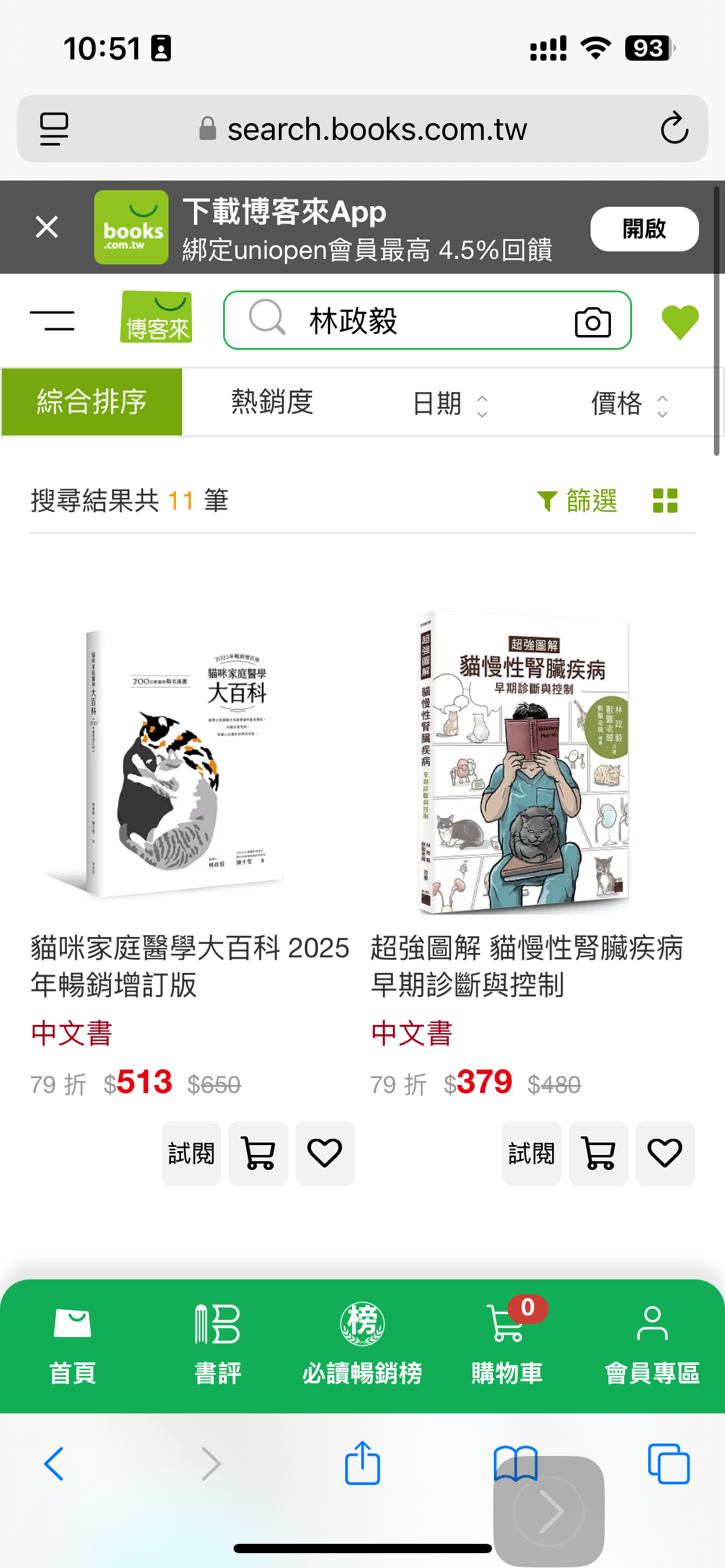This screenshot has height=1568, width=725.
Task: Go to the 首頁 tab
Action: pos(72,1346)
